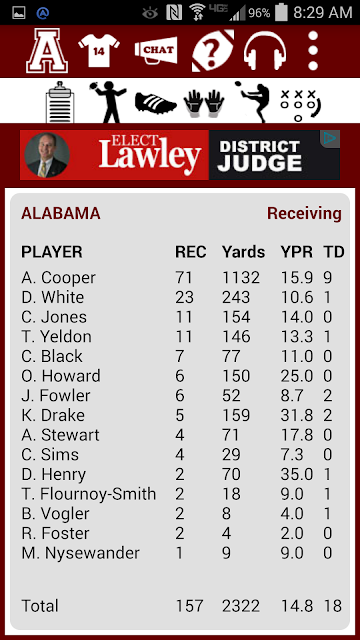Open the Elect Lawley District Judge ad
This screenshot has width=360, height=640.
click(180, 155)
